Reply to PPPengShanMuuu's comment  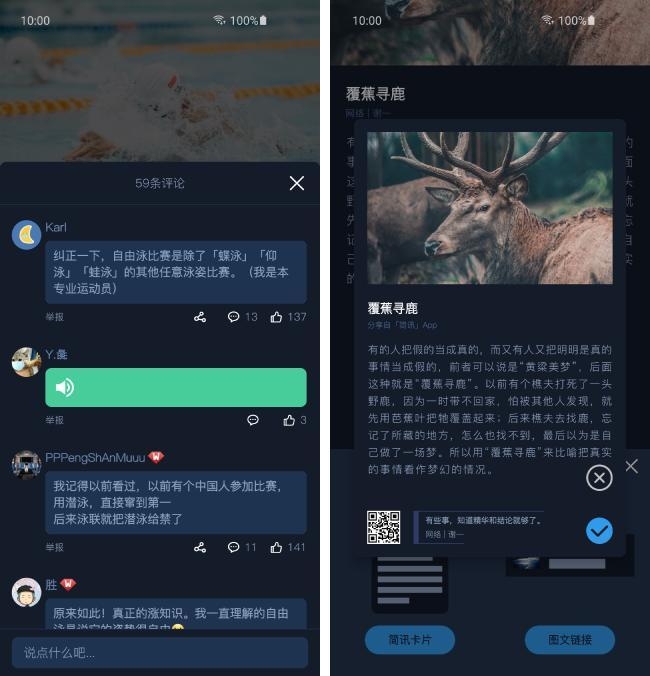tap(233, 547)
